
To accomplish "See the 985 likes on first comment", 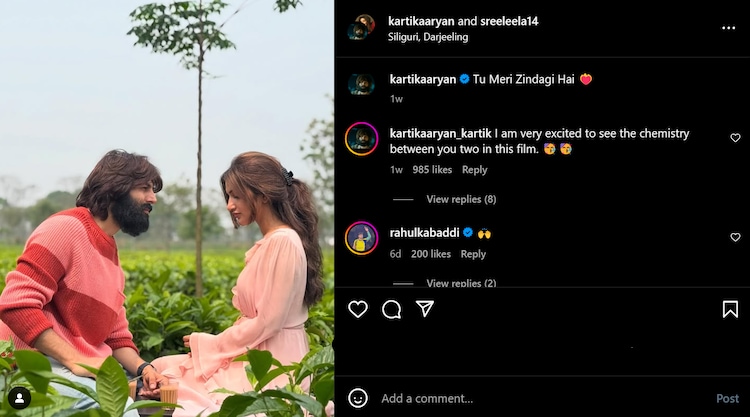I will (434, 170).
